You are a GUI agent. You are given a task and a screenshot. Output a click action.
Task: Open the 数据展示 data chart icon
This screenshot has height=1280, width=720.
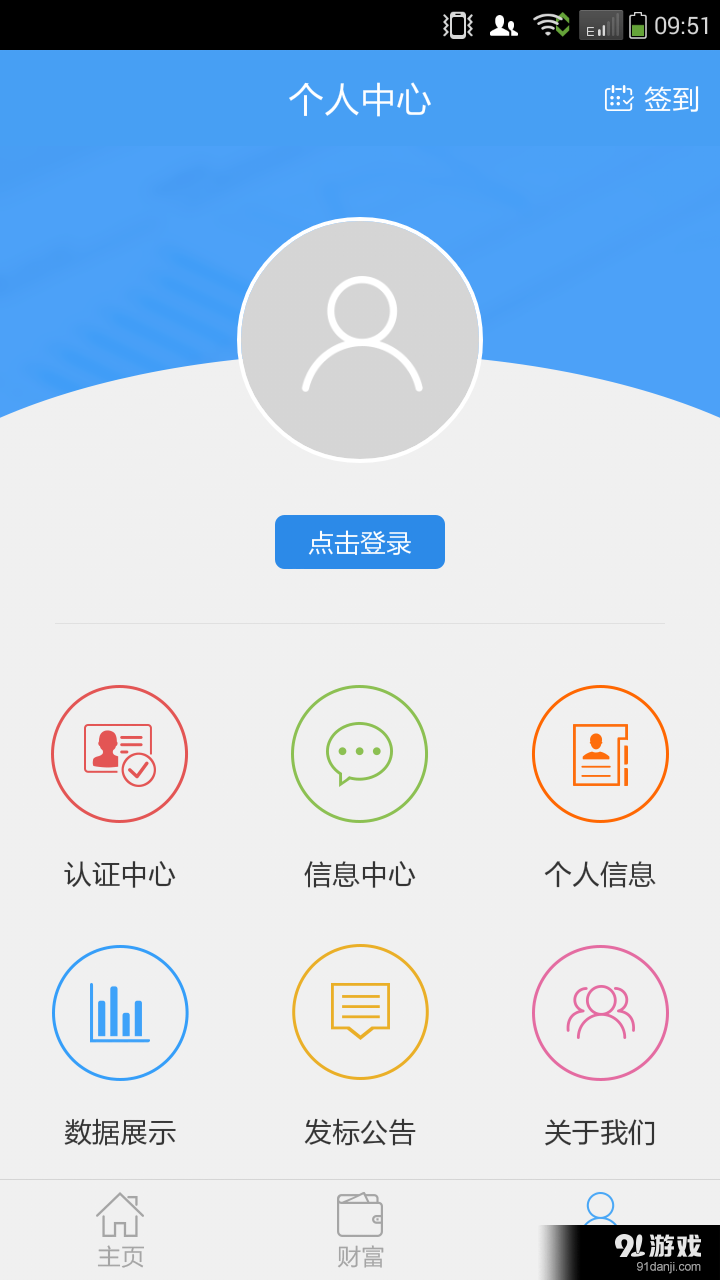coord(119,1013)
